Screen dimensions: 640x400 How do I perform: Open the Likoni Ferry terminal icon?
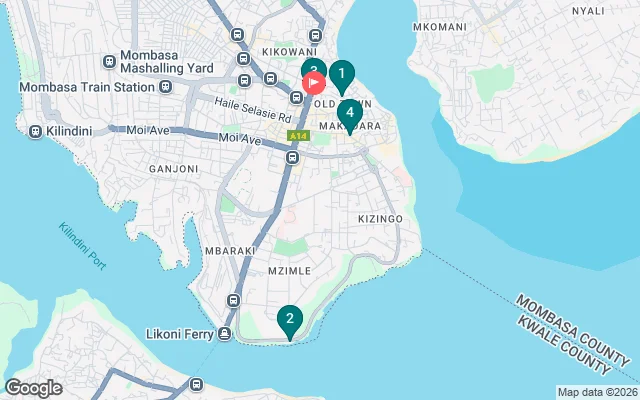(227, 334)
